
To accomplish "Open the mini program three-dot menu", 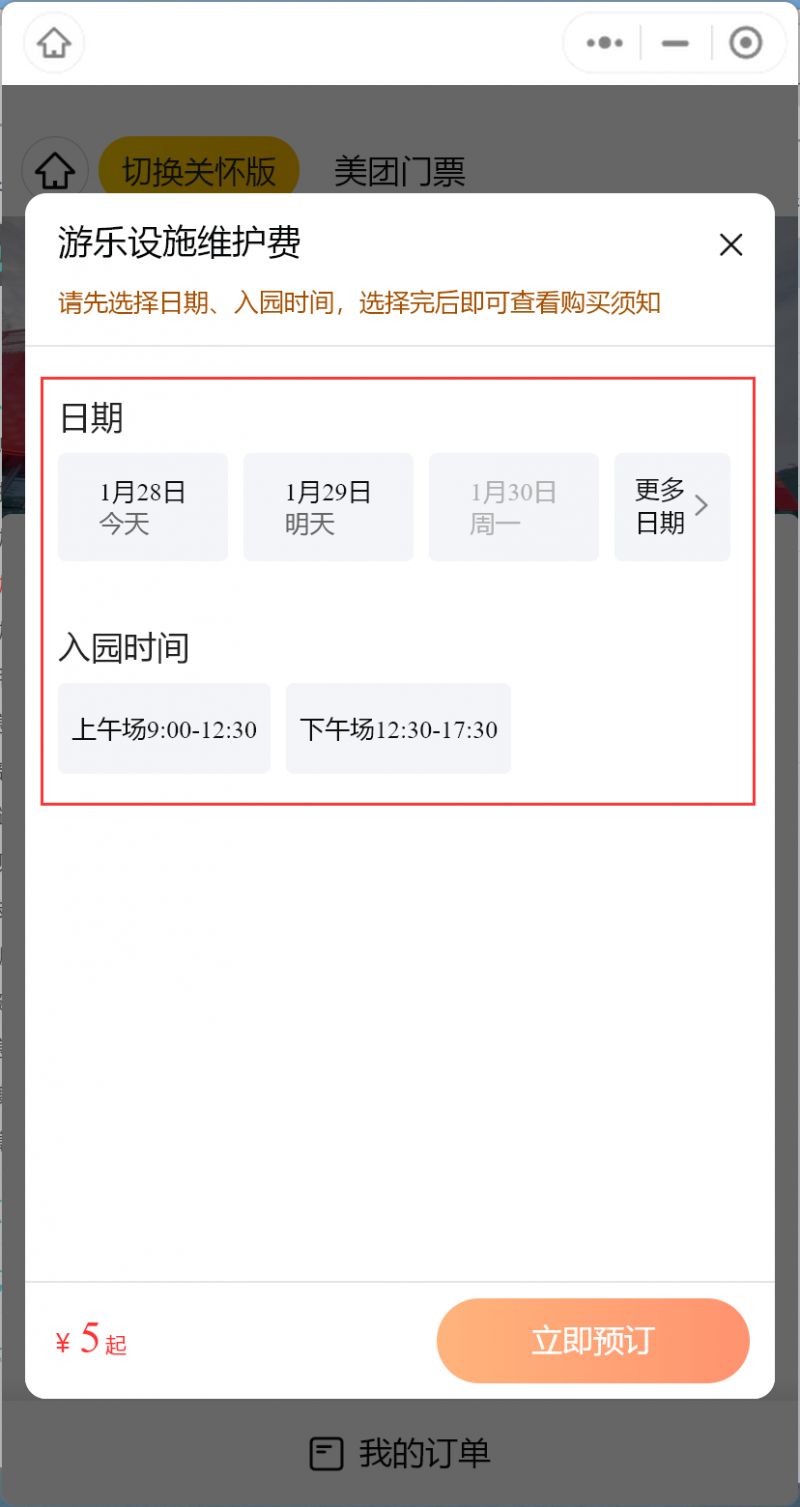I will pyautogui.click(x=605, y=43).
